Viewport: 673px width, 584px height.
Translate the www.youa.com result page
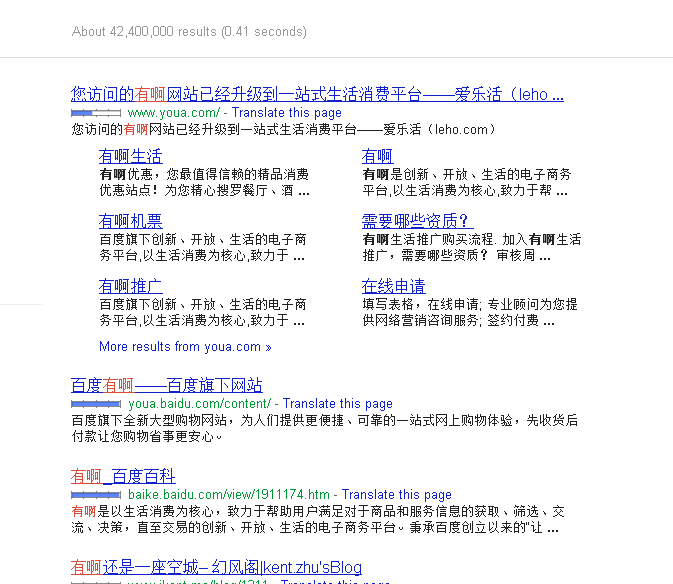pyautogui.click(x=286, y=113)
